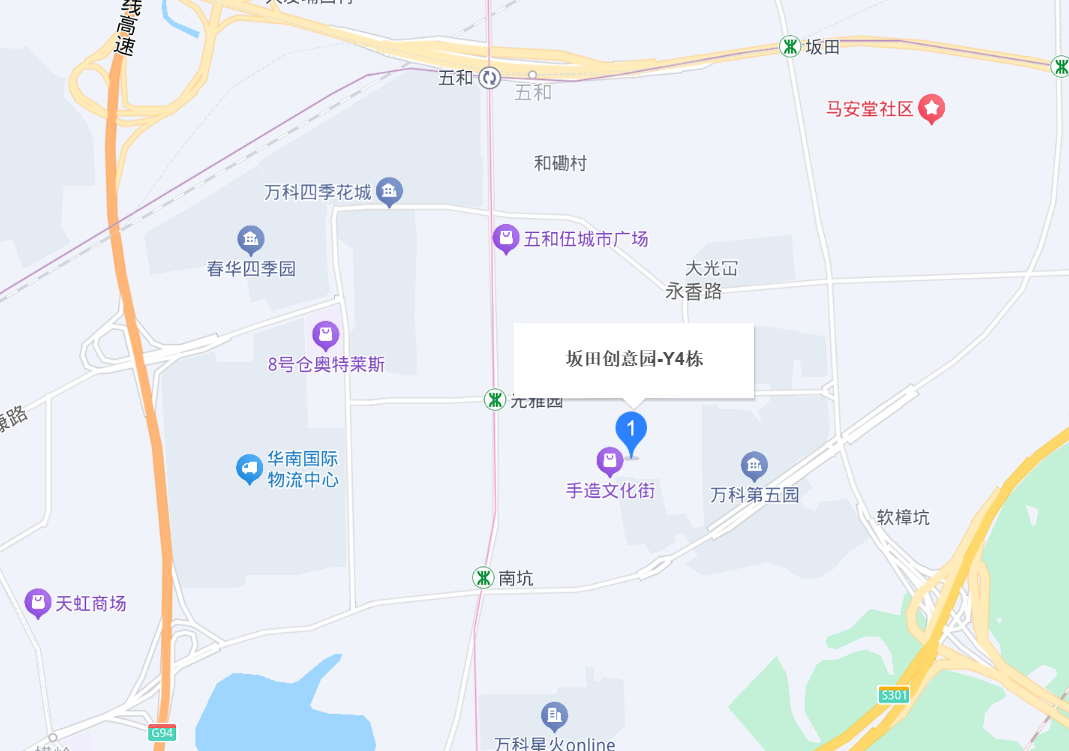
Task: Open the 马安堂社区 starred place
Action: click(932, 107)
